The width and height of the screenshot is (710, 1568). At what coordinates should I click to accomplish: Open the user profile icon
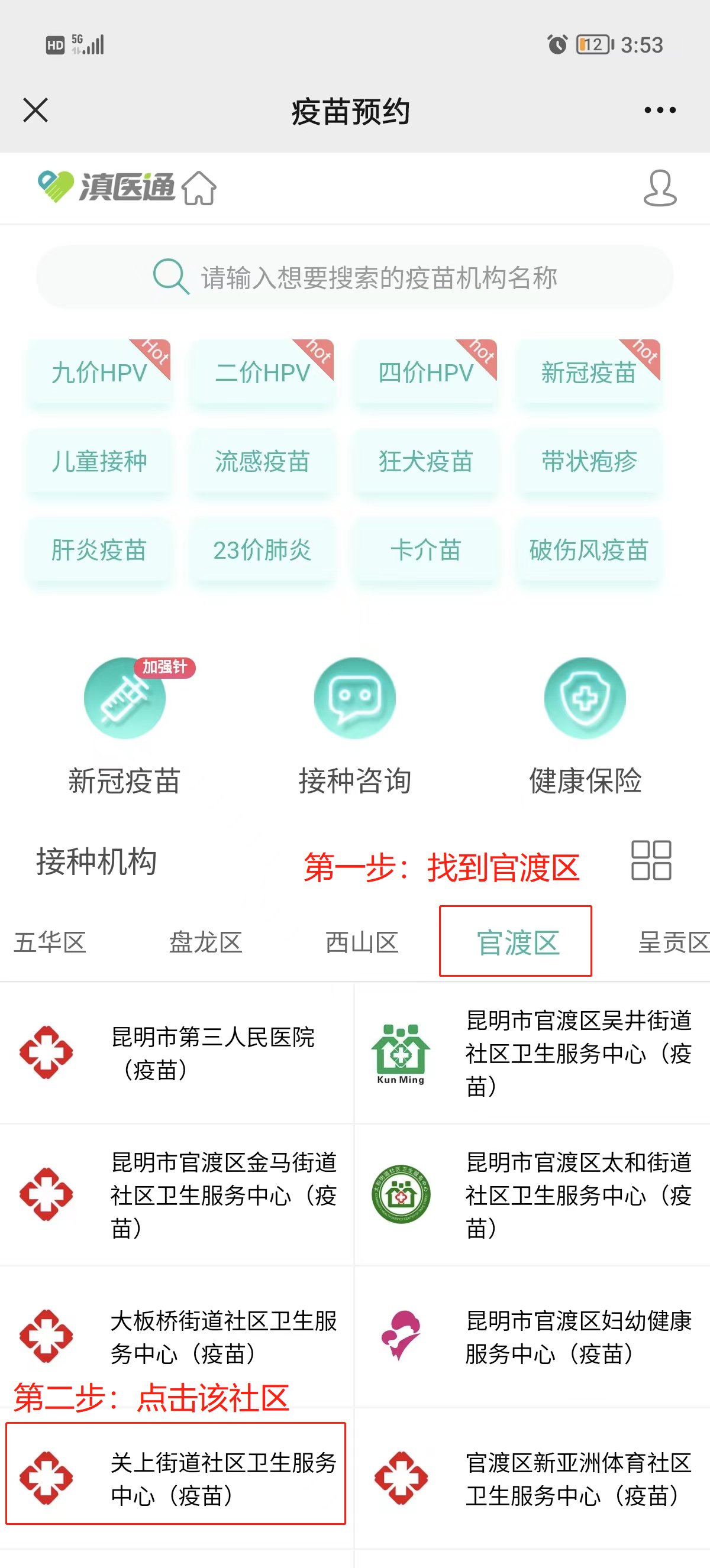[x=660, y=188]
